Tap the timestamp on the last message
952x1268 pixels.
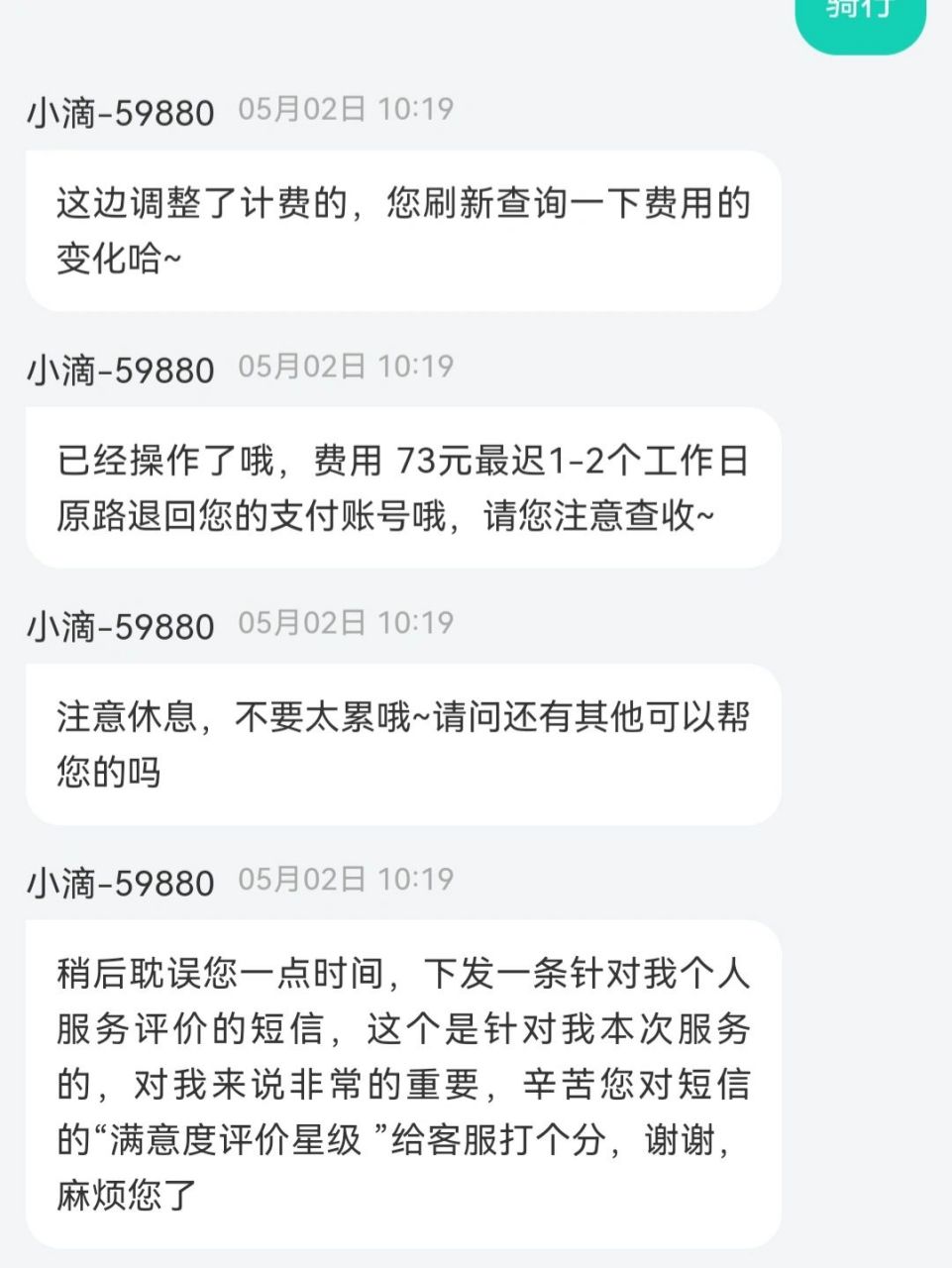[x=349, y=881]
